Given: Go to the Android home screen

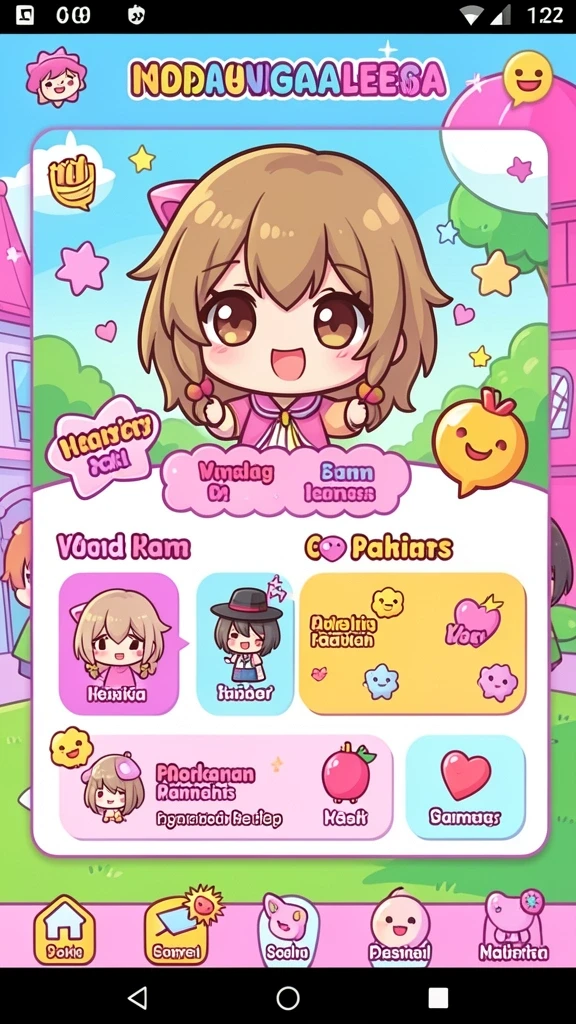Looking at the screenshot, I should pyautogui.click(x=288, y=997).
